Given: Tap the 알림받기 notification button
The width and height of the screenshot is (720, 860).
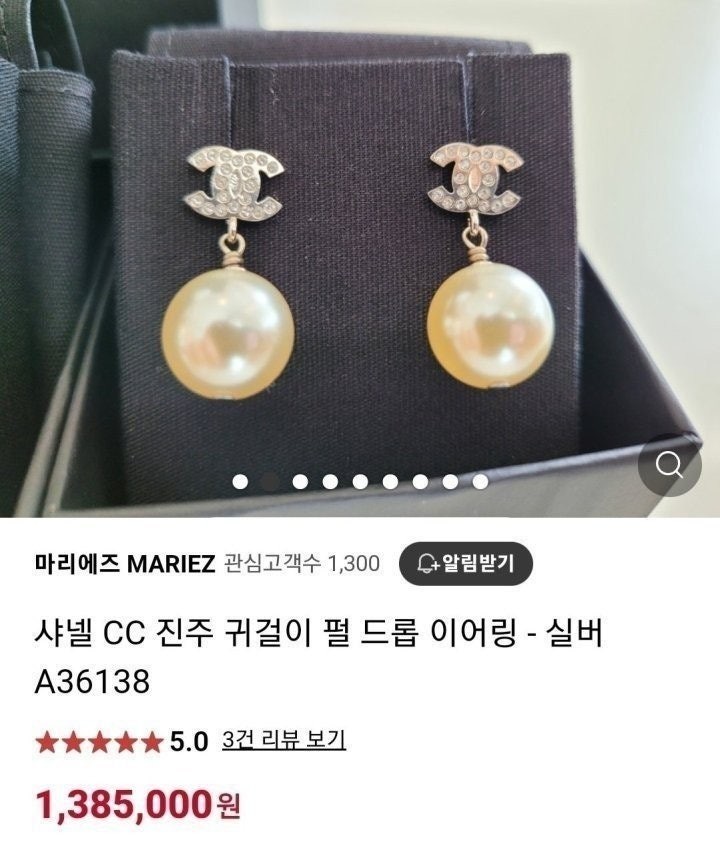Looking at the screenshot, I should coord(466,563).
